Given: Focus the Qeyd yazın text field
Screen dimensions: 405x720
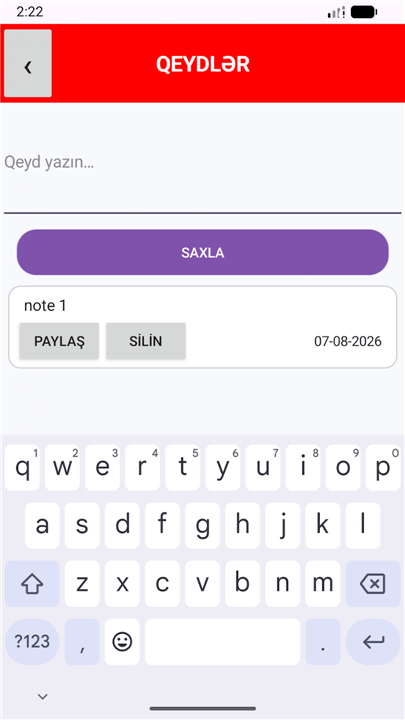Looking at the screenshot, I should (202, 163).
